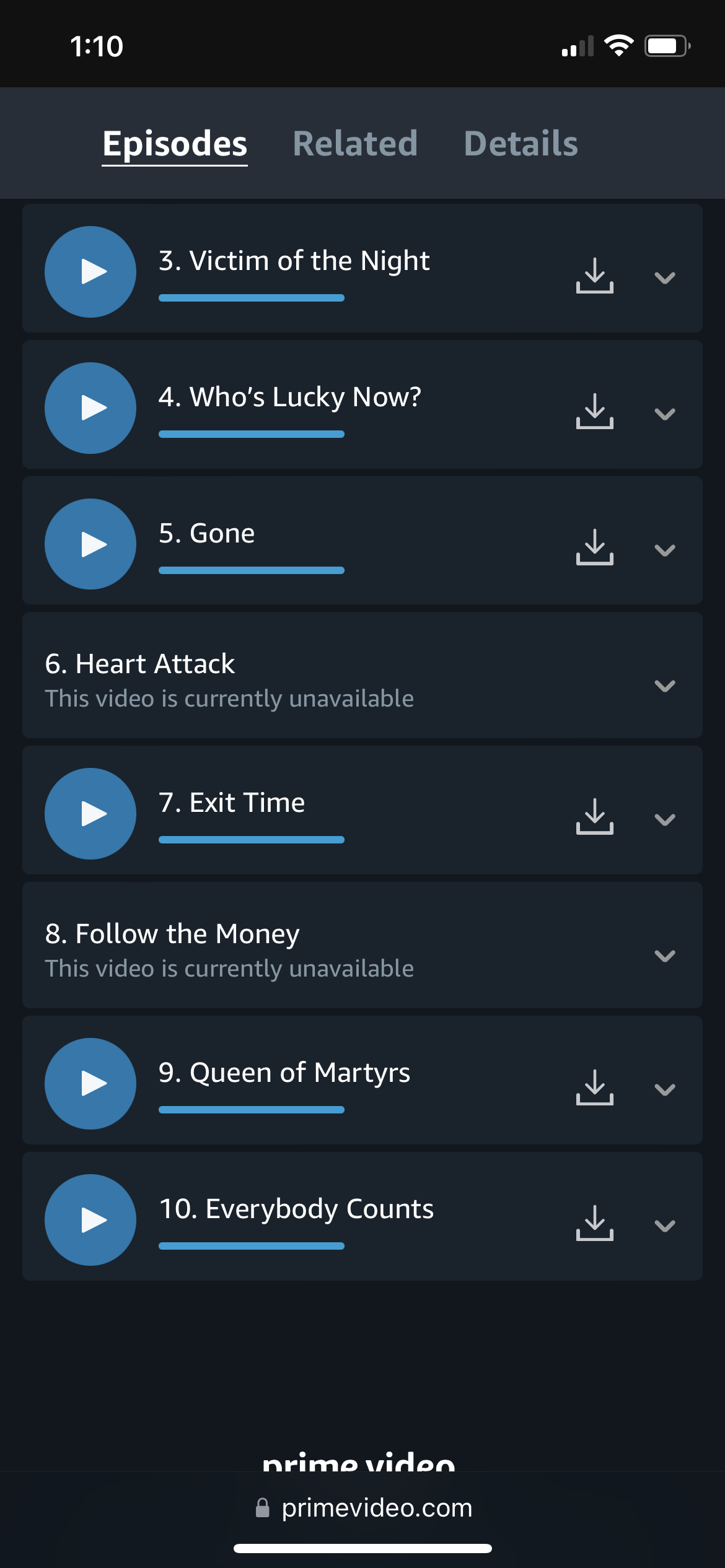Switch to the Details tab
The image size is (725, 1568).
(x=521, y=144)
